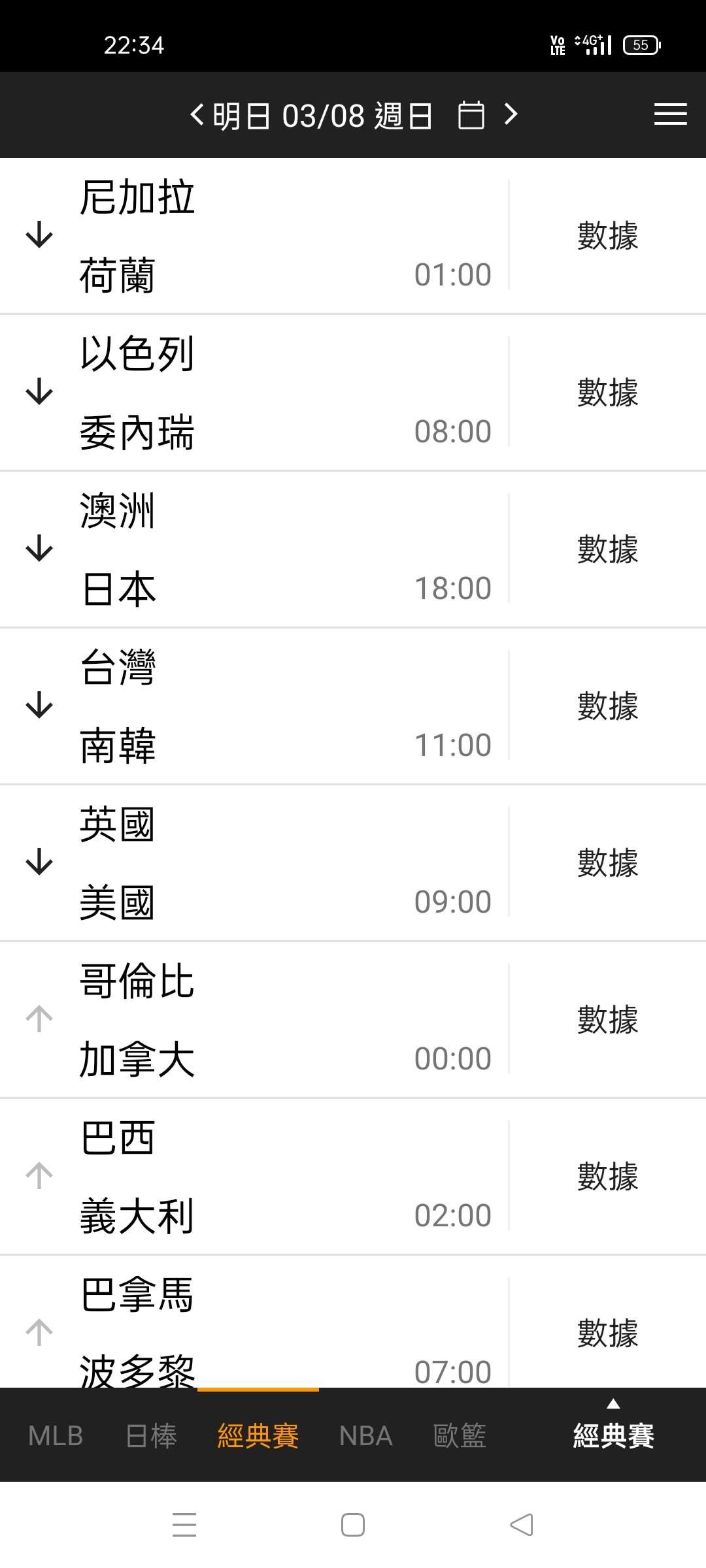Viewport: 706px width, 1568px height.
Task: Show 數據 for 澳洲 vs 日本
Action: 607,549
